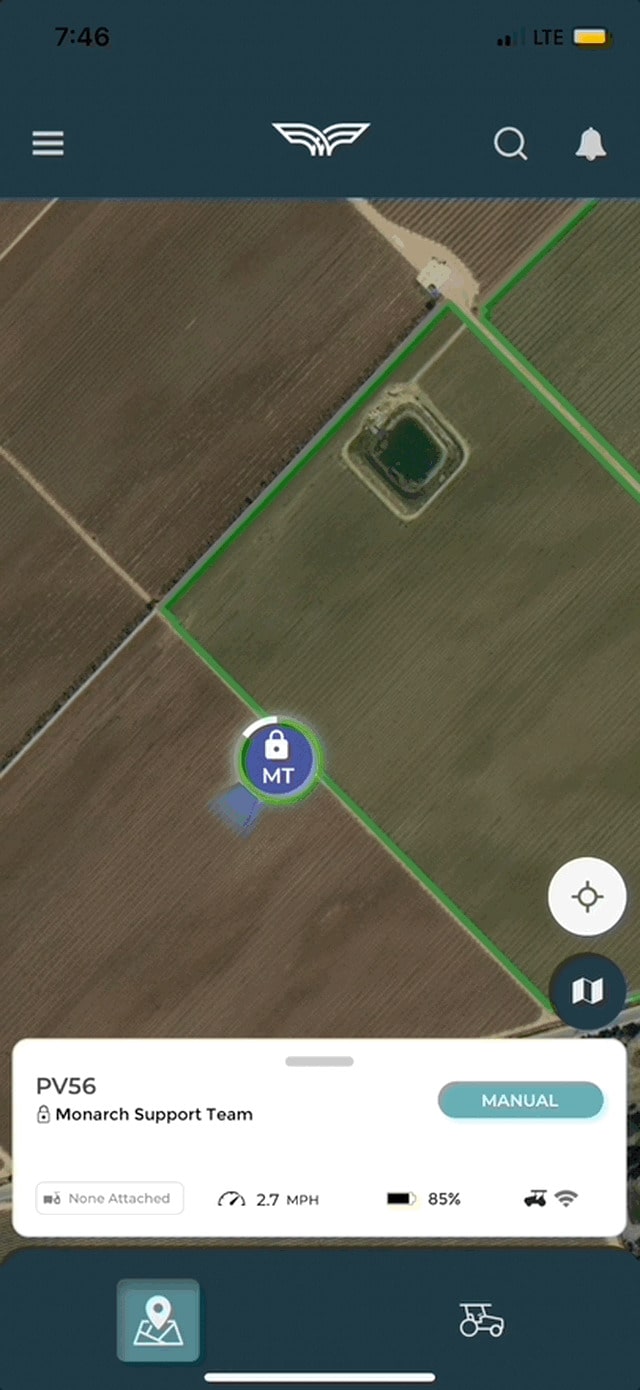Switch to the tractor fleet tab
The image size is (640, 1390).
click(x=481, y=1320)
